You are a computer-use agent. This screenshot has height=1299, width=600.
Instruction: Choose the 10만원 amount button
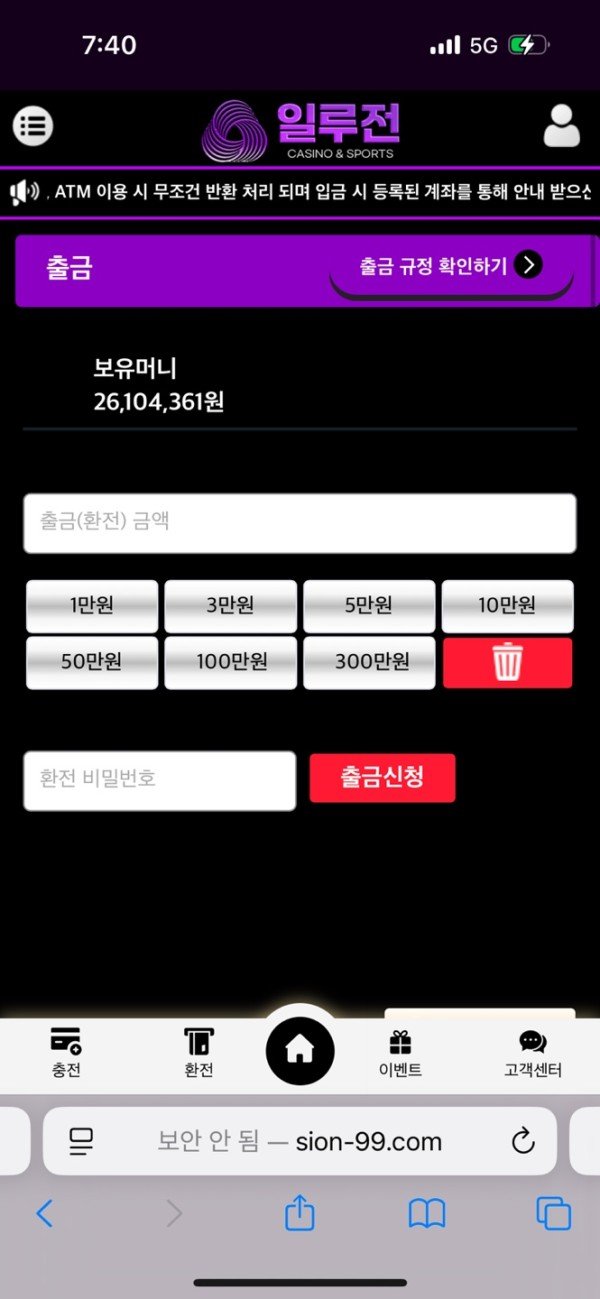[508, 605]
